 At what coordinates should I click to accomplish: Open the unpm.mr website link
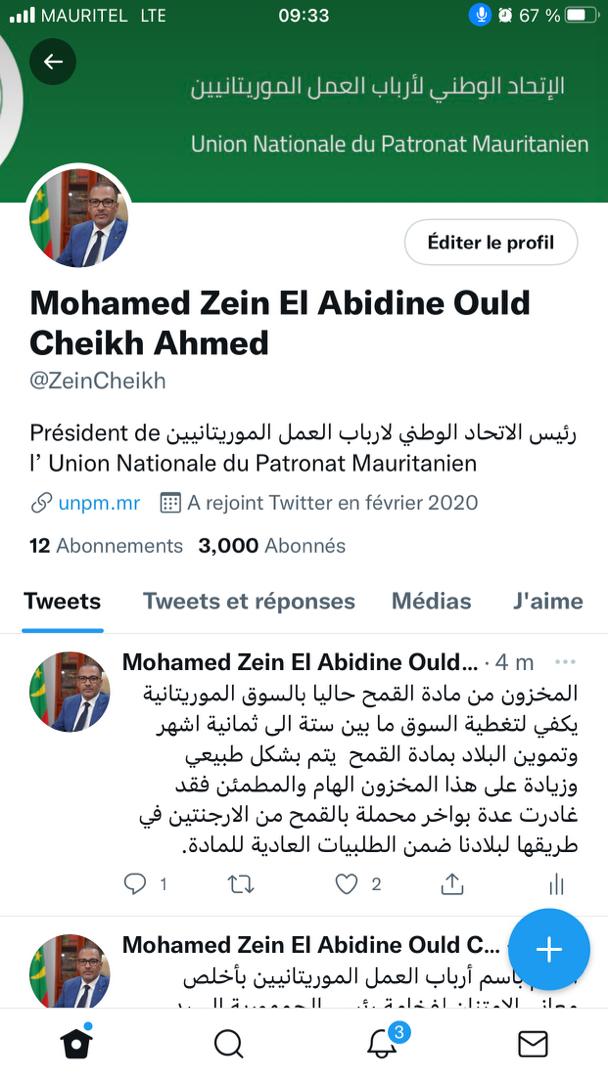click(x=98, y=503)
